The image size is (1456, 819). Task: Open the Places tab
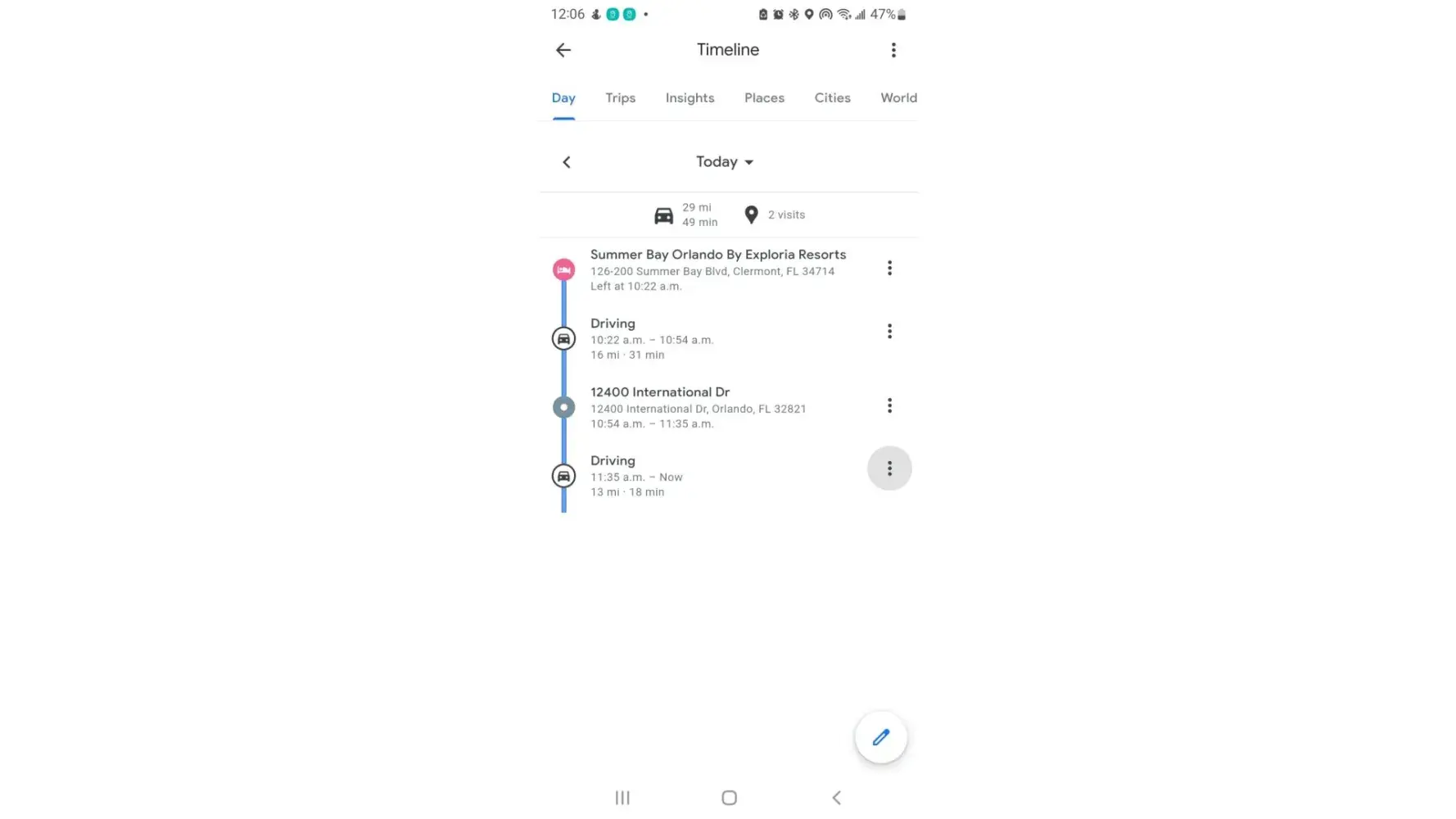point(764,98)
